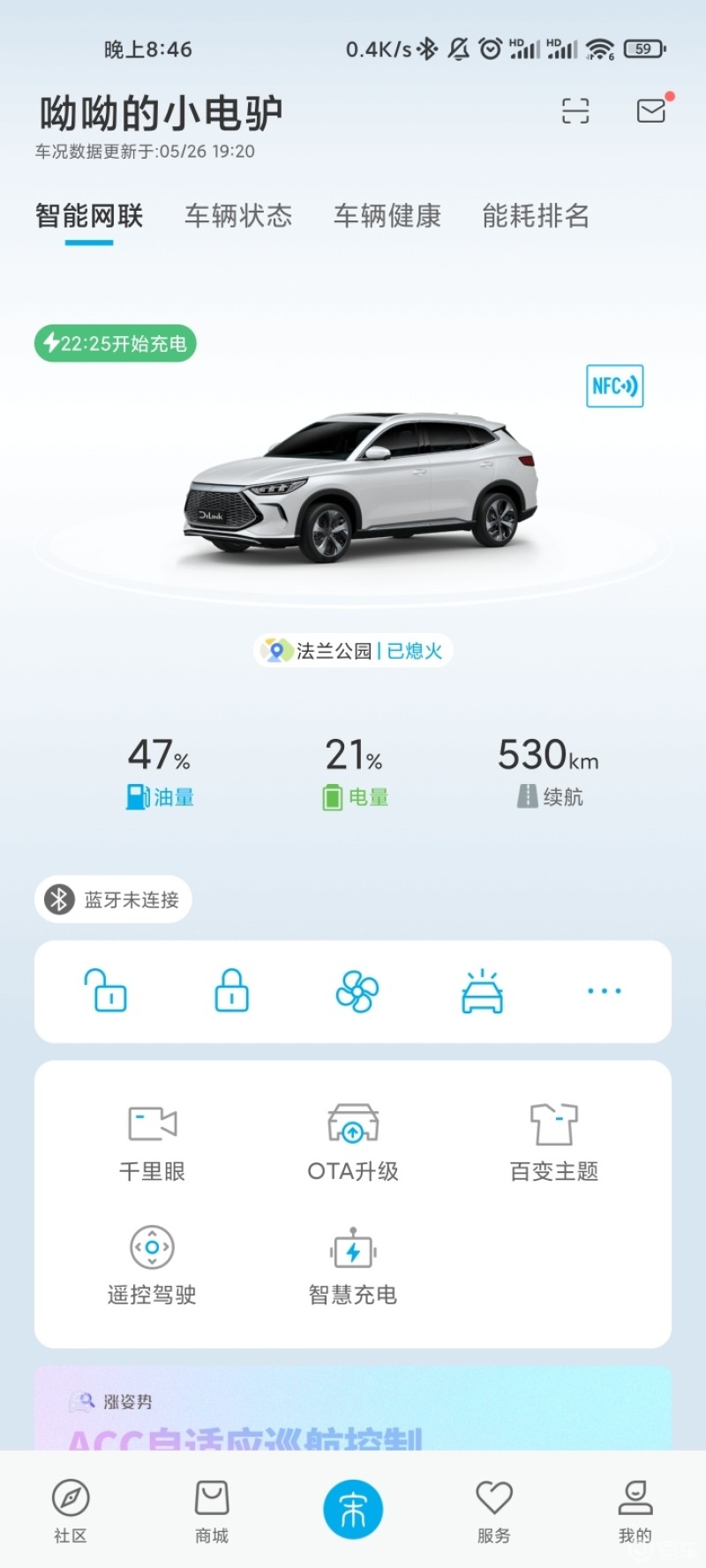Viewport: 706px width, 1568px height.
Task: Open the OTA升级 update icon
Action: pos(352,1138)
